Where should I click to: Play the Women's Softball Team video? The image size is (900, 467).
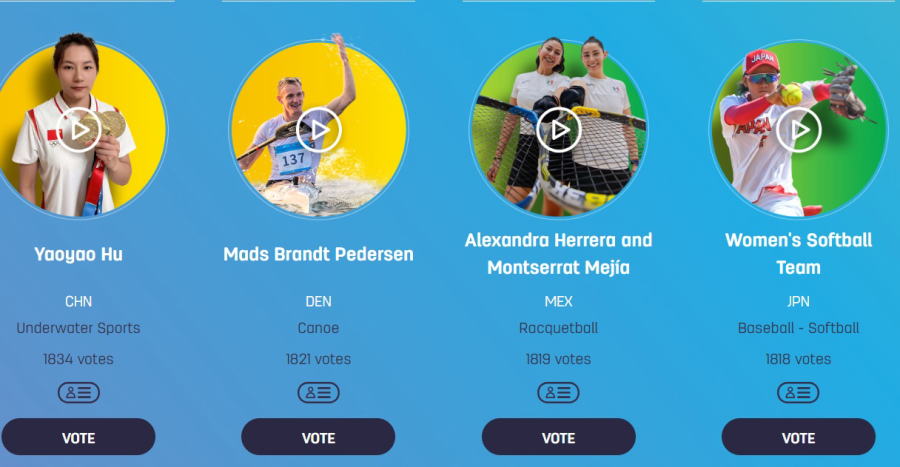[x=798, y=130]
